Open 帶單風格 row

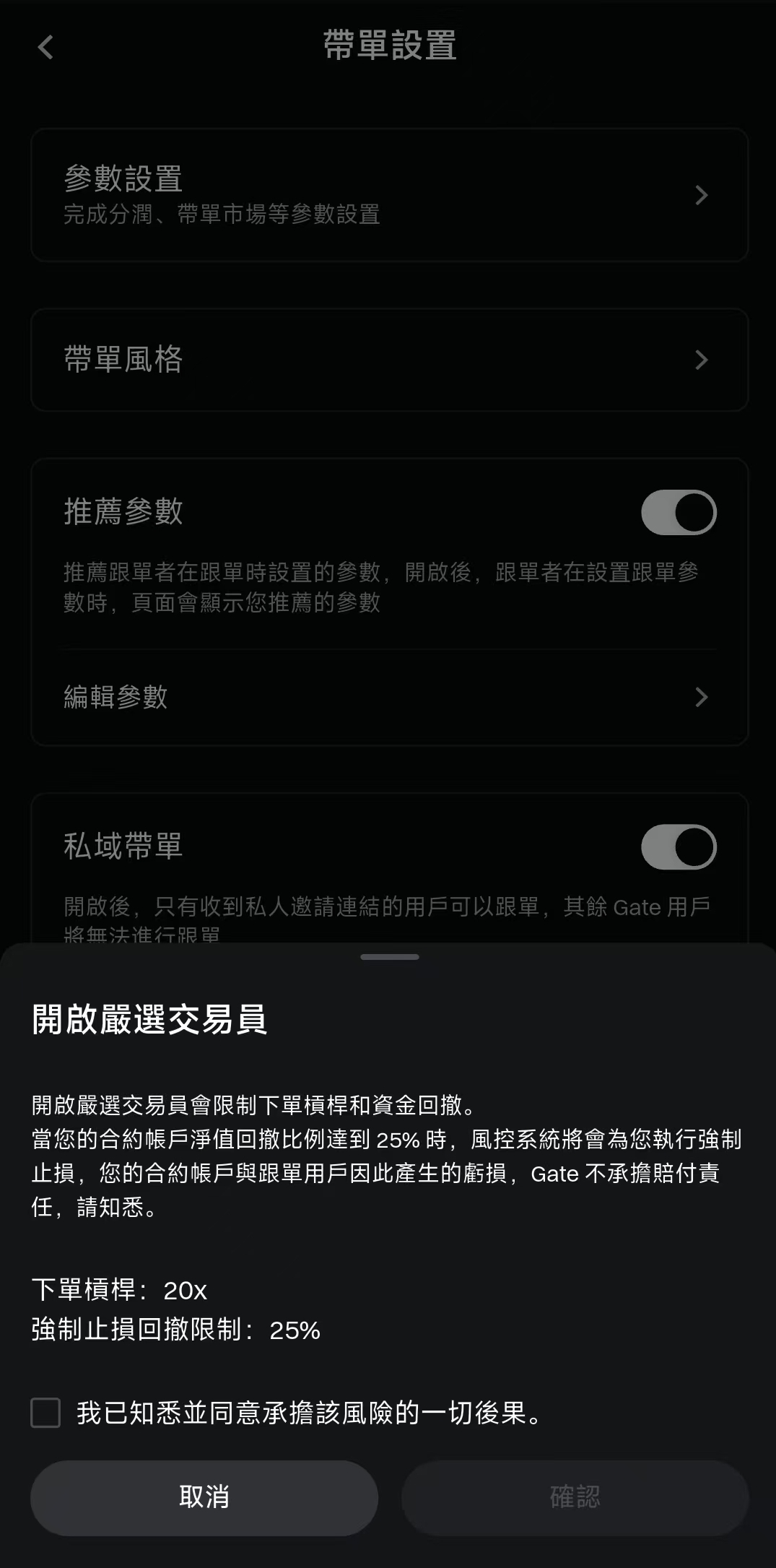(389, 360)
